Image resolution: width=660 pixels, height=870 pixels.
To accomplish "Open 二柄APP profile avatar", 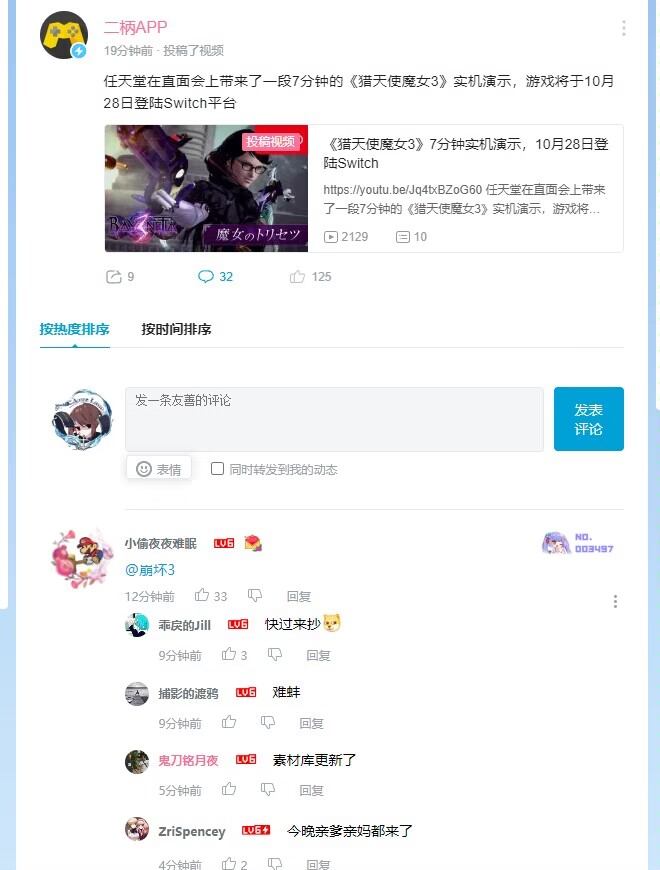I will tap(63, 36).
